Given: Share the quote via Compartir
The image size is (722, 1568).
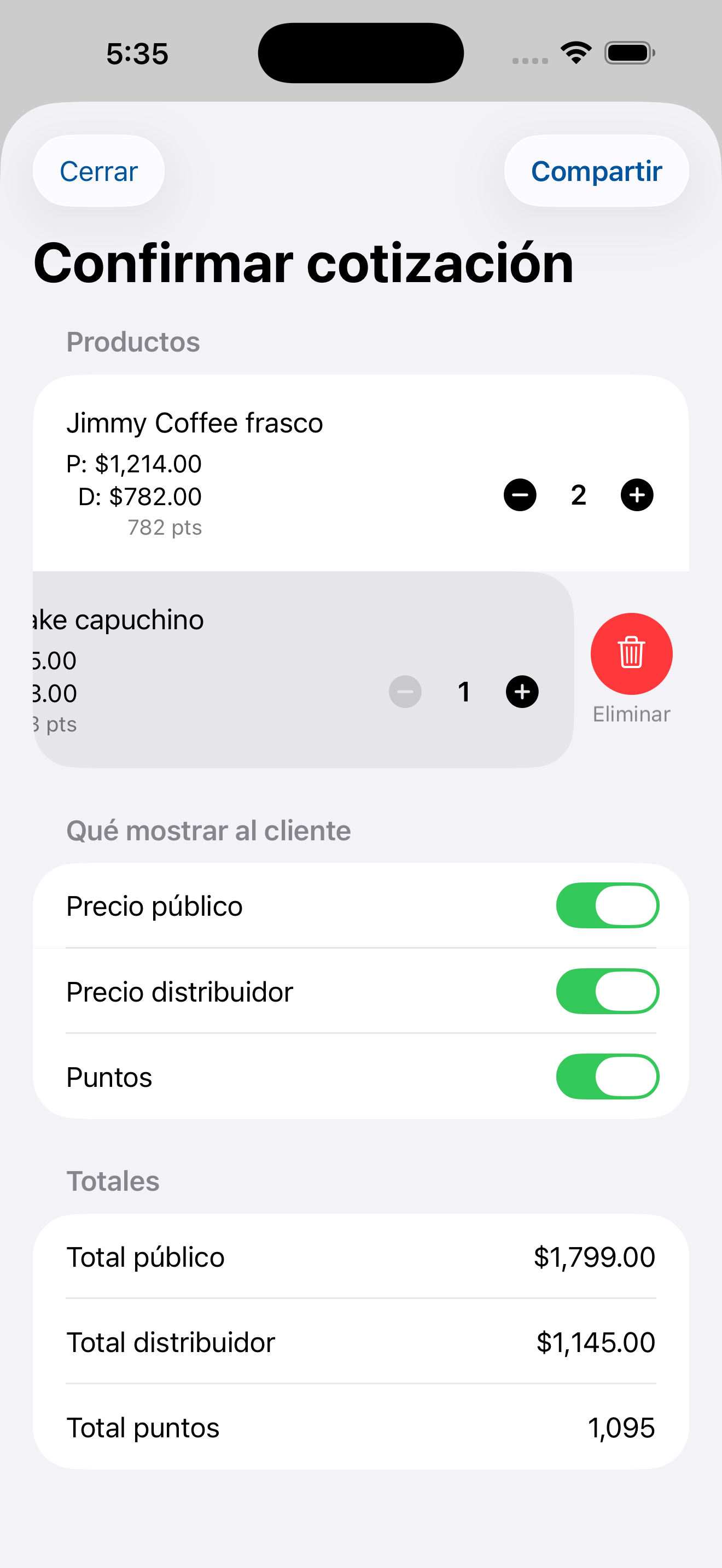Looking at the screenshot, I should coord(596,171).
